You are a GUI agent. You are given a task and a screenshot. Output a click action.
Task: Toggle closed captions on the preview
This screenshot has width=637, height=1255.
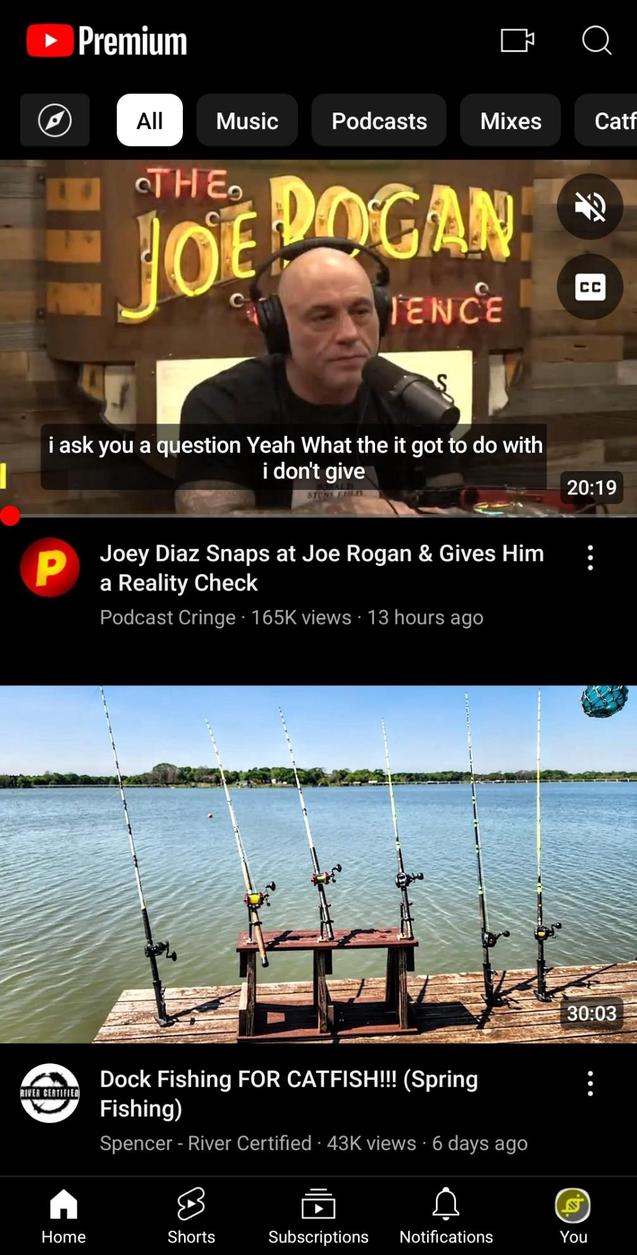click(x=590, y=287)
